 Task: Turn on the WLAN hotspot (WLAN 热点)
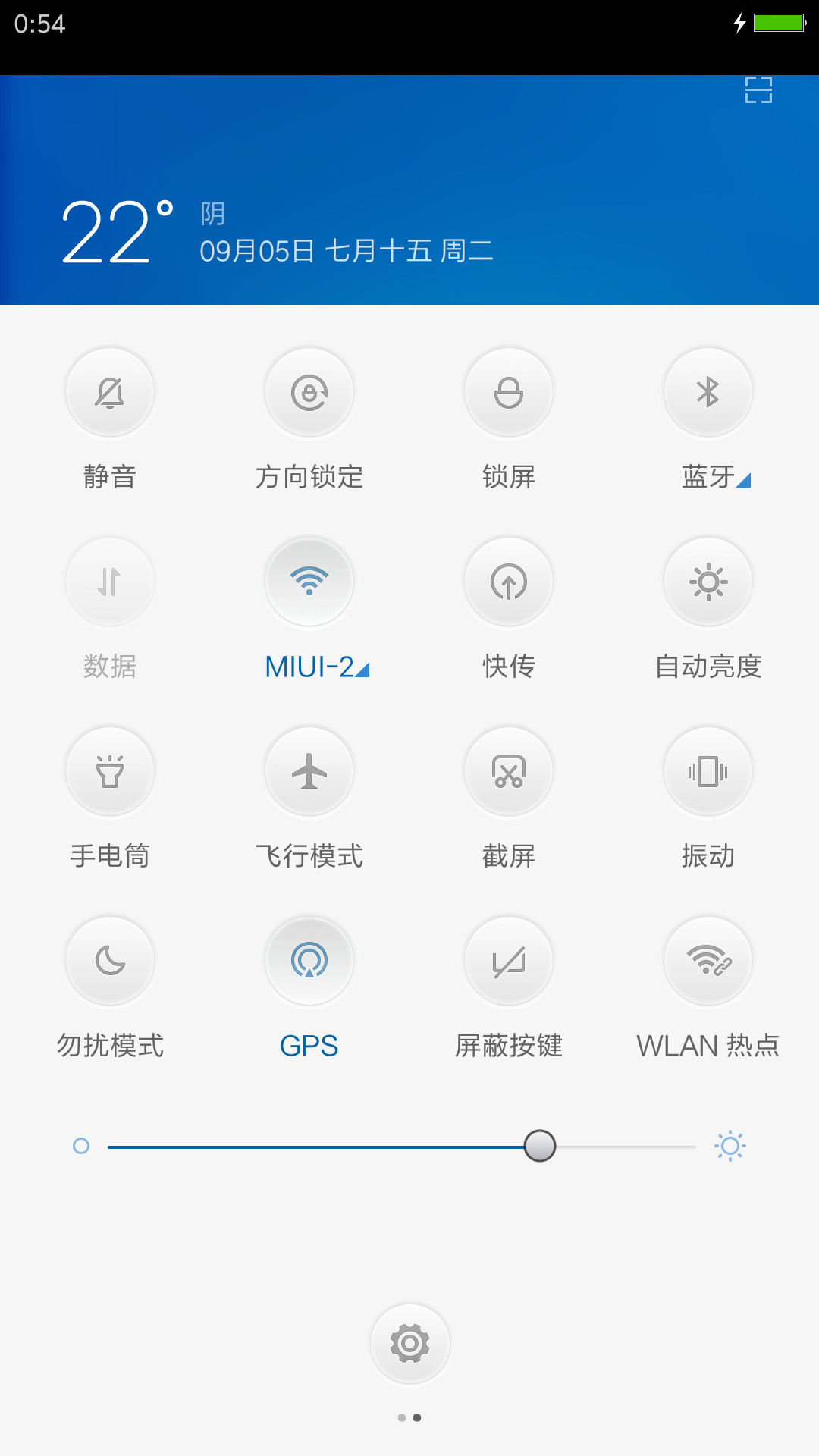[708, 961]
